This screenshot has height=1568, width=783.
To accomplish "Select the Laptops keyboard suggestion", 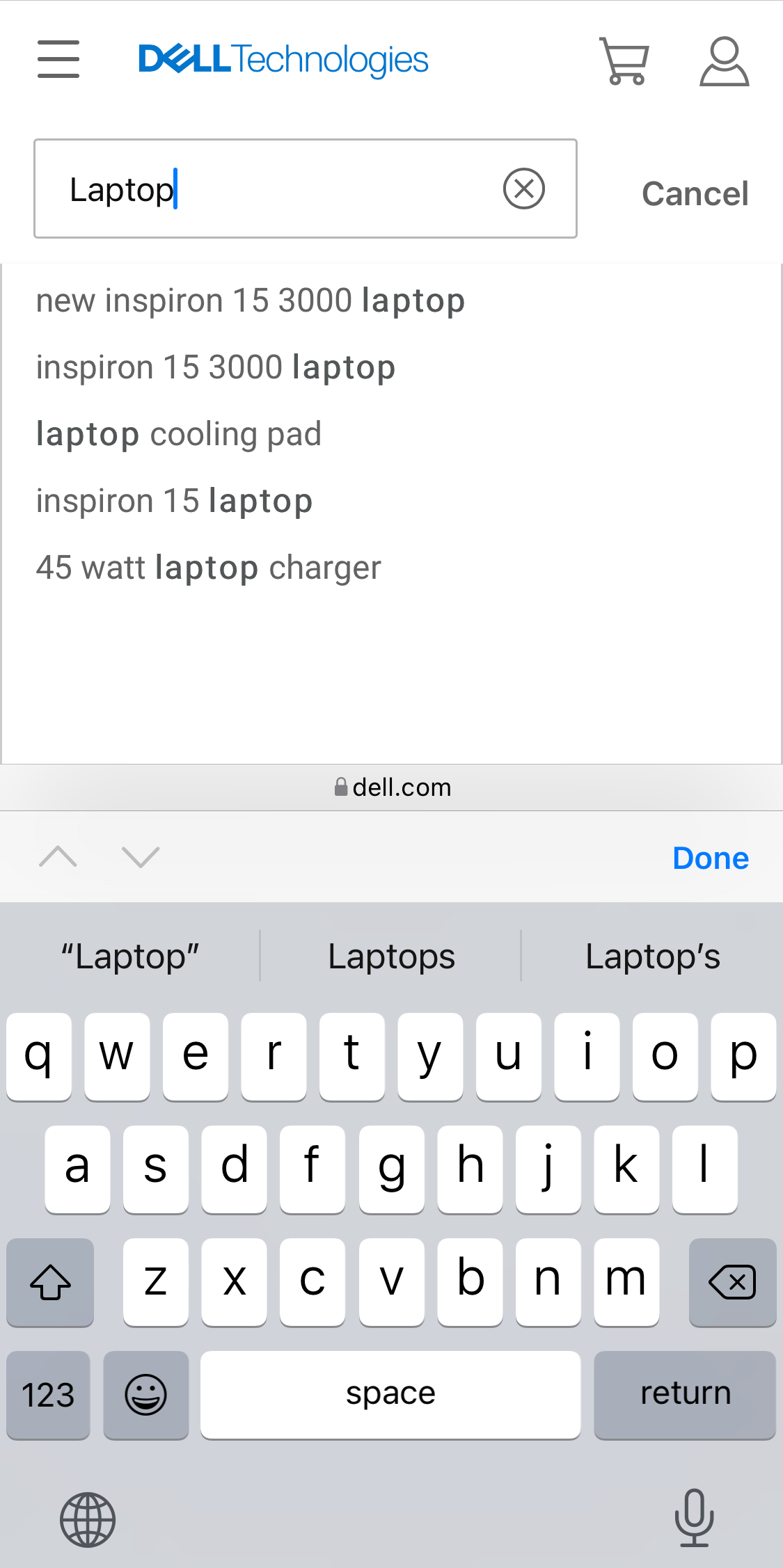I will (391, 956).
